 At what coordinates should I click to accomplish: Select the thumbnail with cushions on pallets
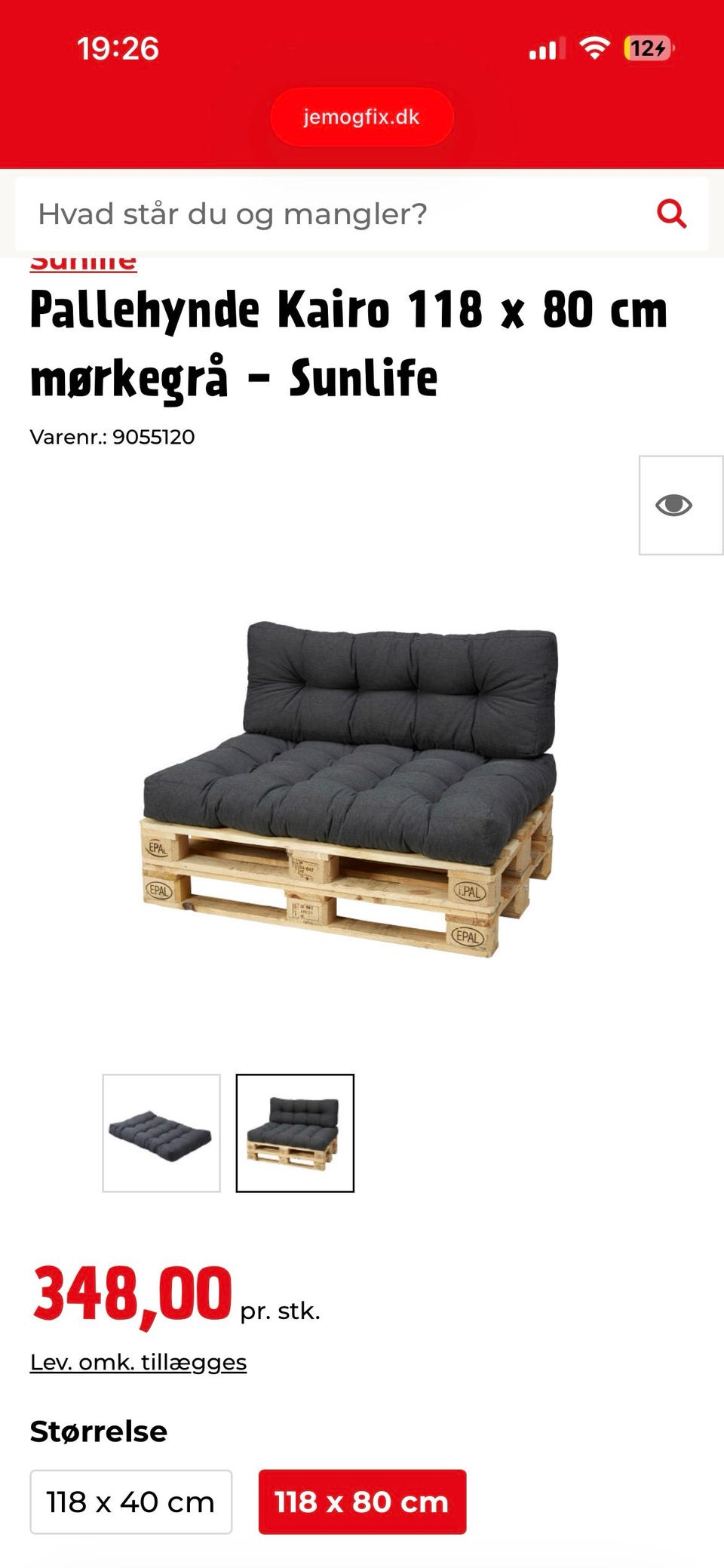[x=295, y=1133]
